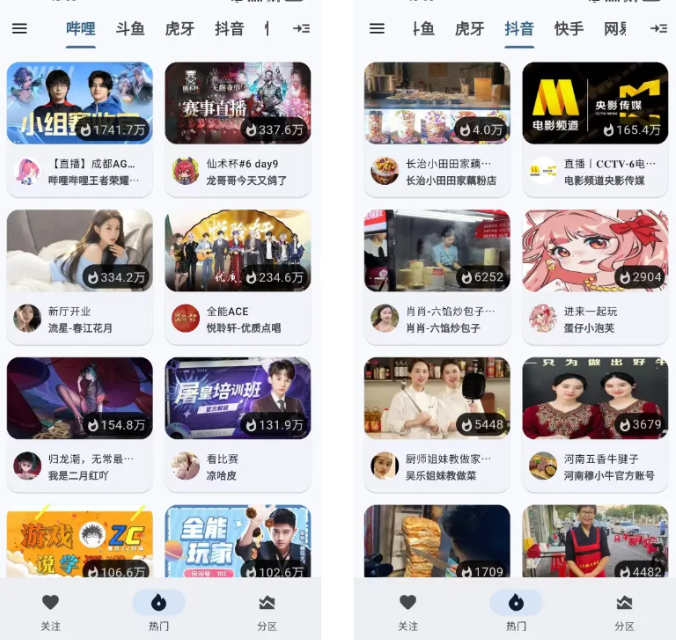Select the 哔哩 tab

[x=80, y=29]
